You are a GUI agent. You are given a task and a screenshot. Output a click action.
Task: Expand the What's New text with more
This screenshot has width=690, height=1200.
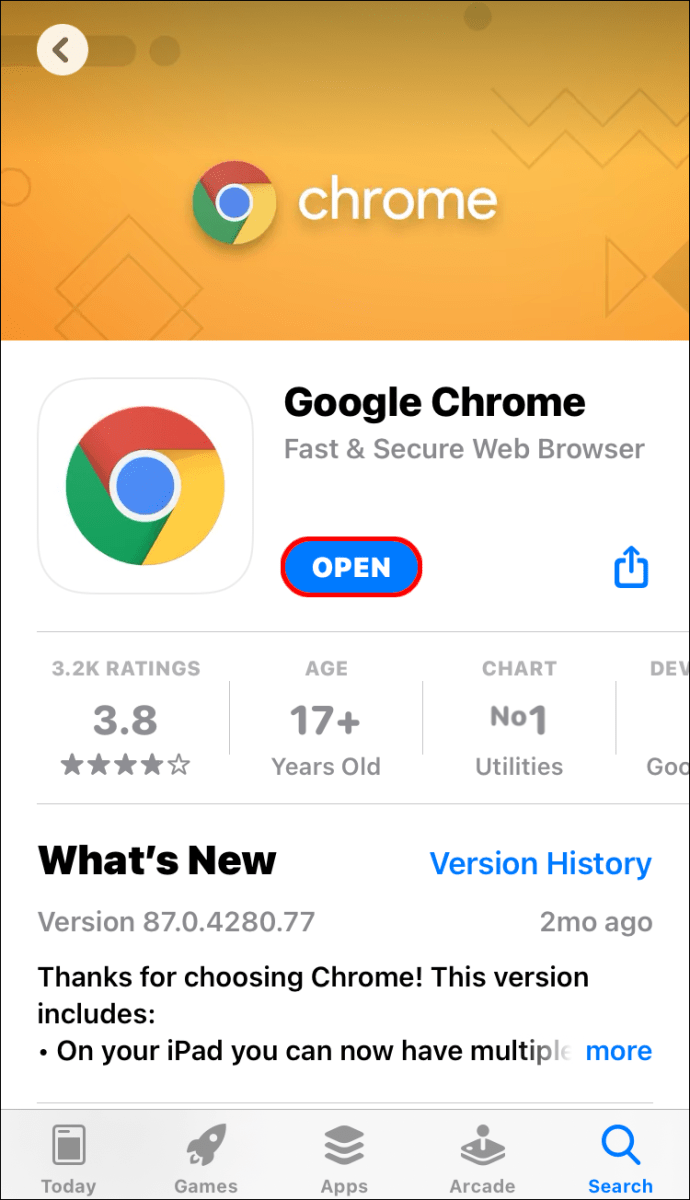(618, 1050)
